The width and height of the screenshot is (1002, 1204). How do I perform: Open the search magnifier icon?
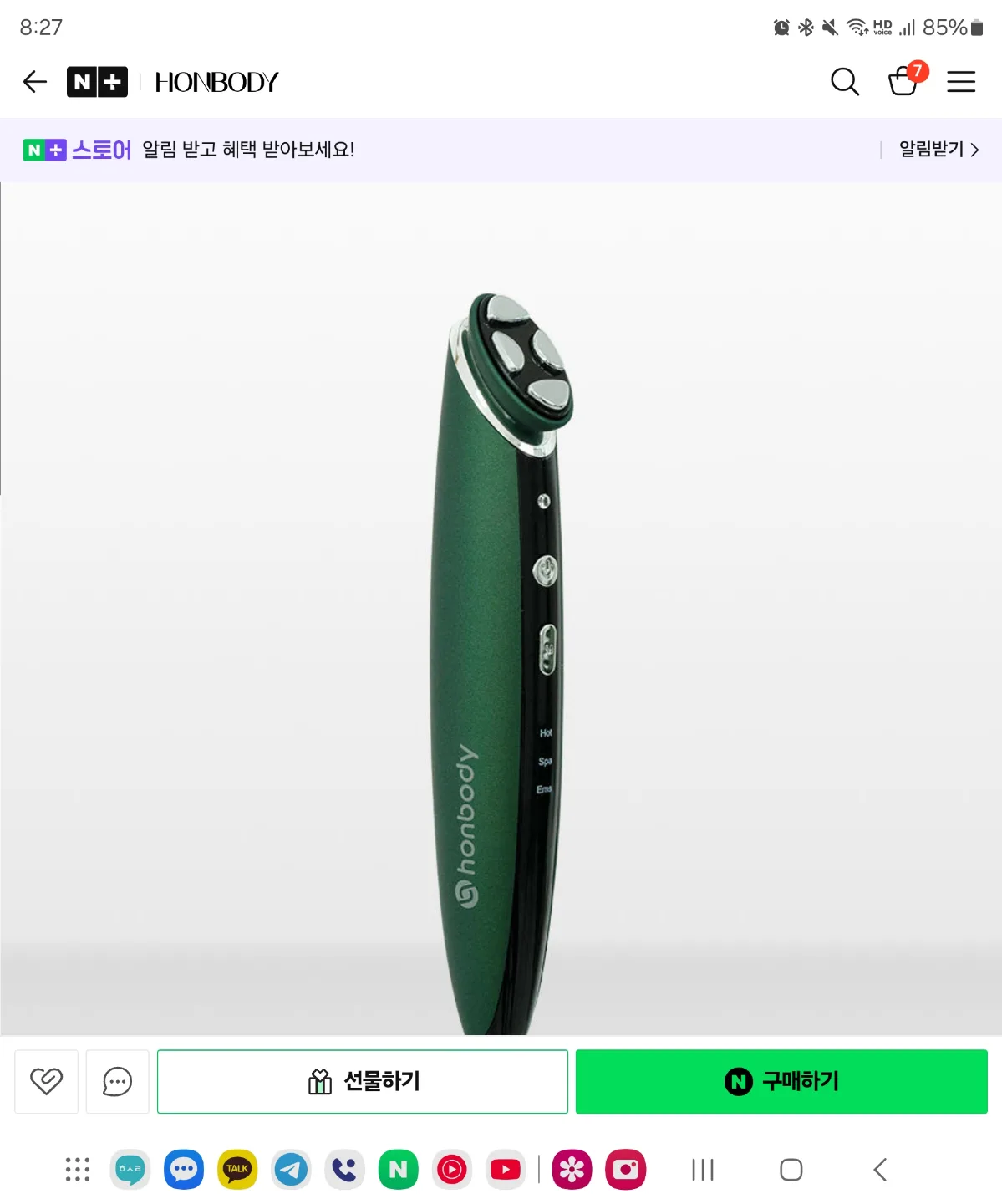click(844, 82)
